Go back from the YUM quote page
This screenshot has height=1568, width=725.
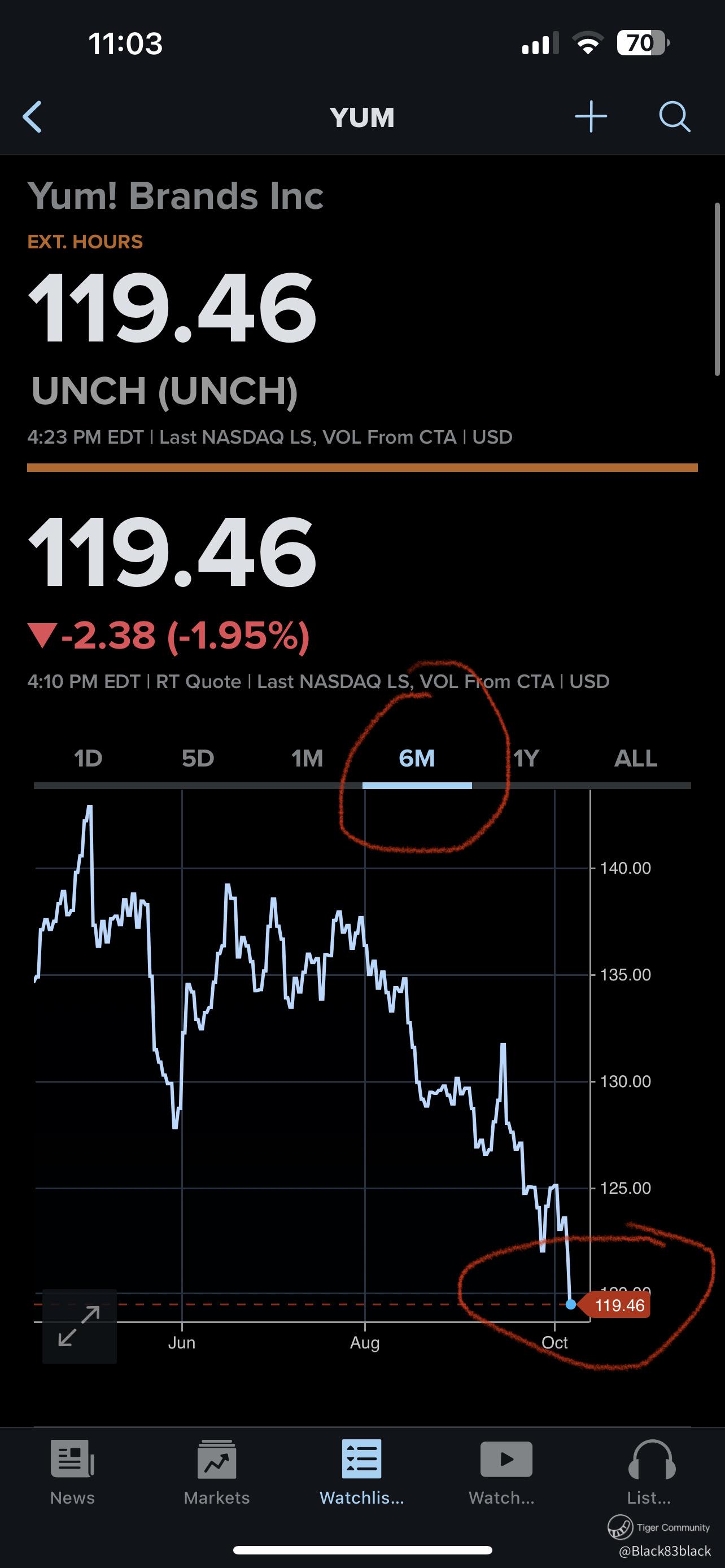pos(32,117)
